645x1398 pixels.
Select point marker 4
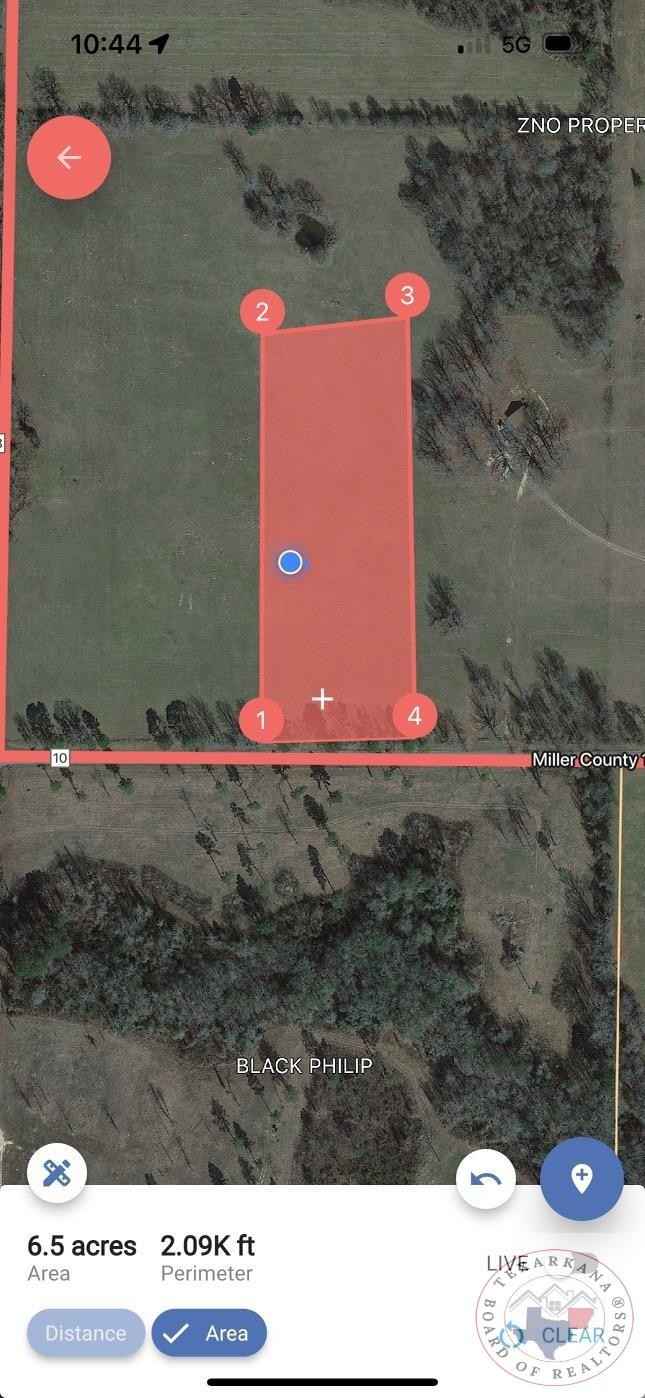[x=415, y=716]
